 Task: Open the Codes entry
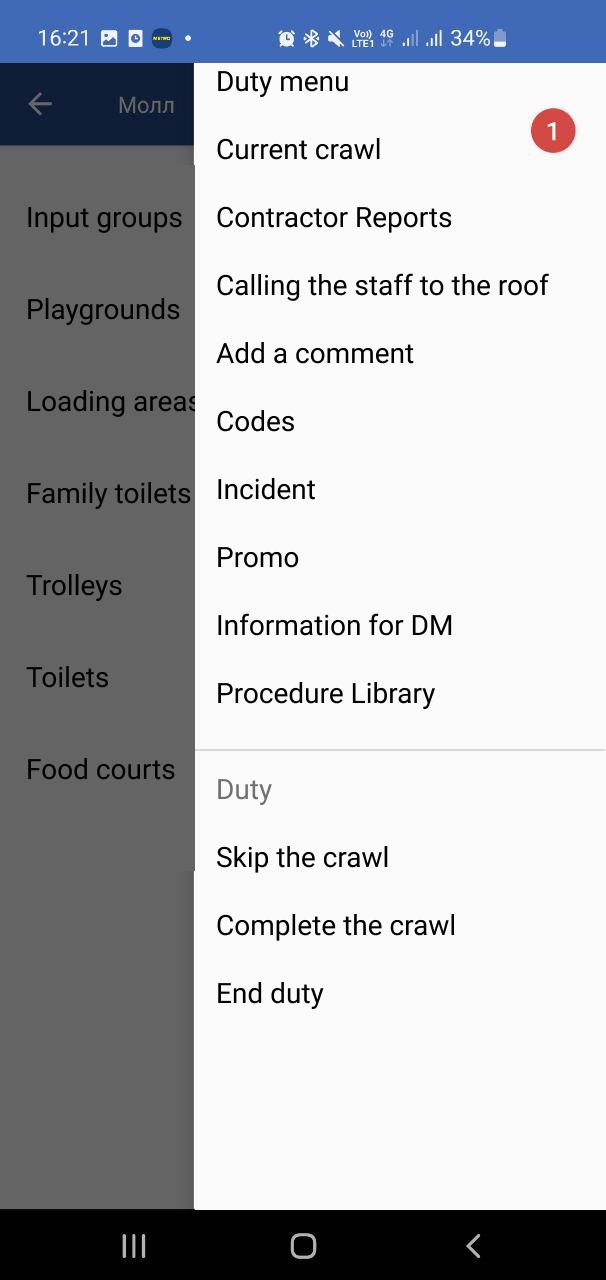click(400, 422)
